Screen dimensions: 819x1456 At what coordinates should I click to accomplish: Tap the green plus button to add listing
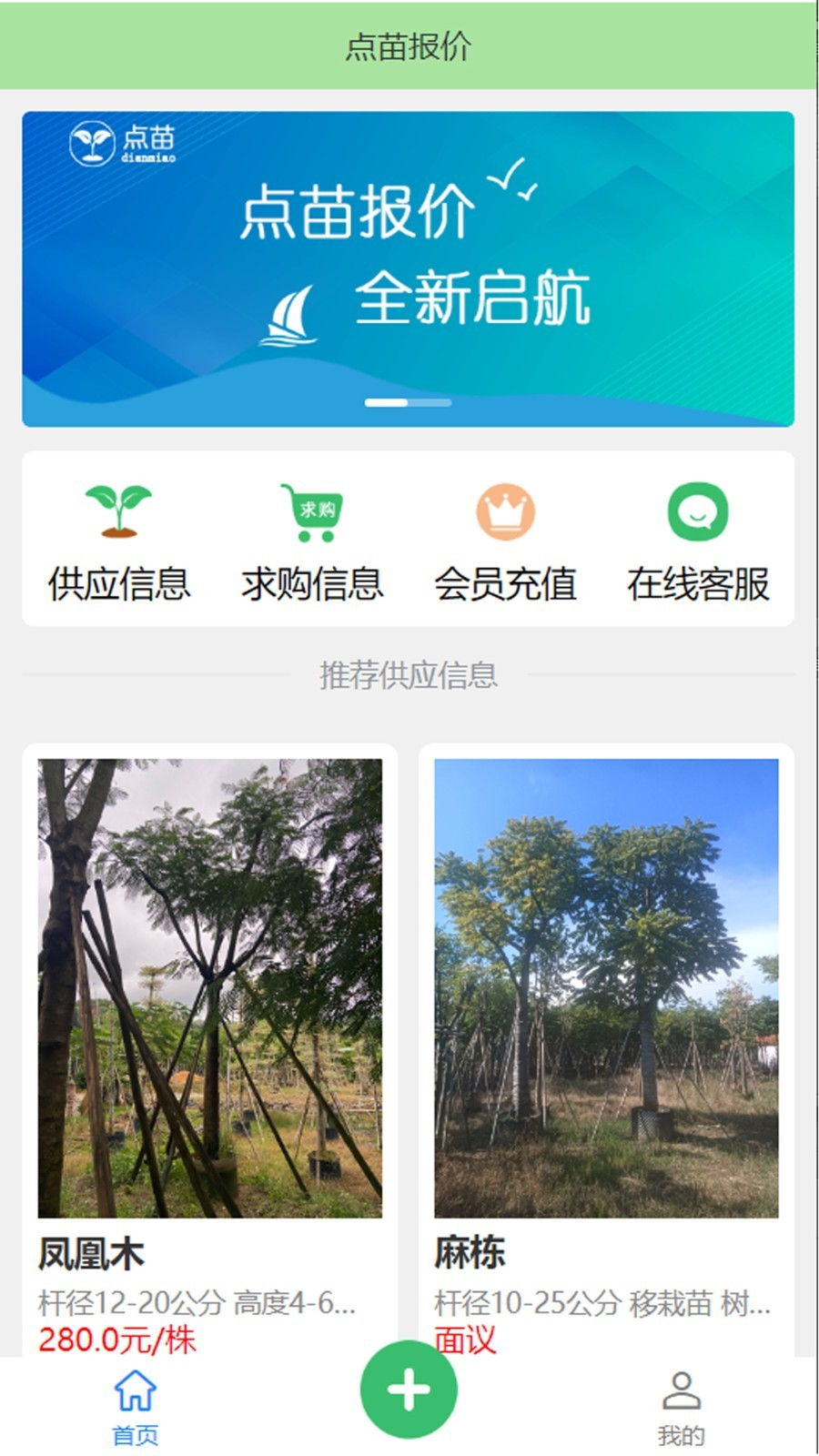click(x=409, y=1388)
